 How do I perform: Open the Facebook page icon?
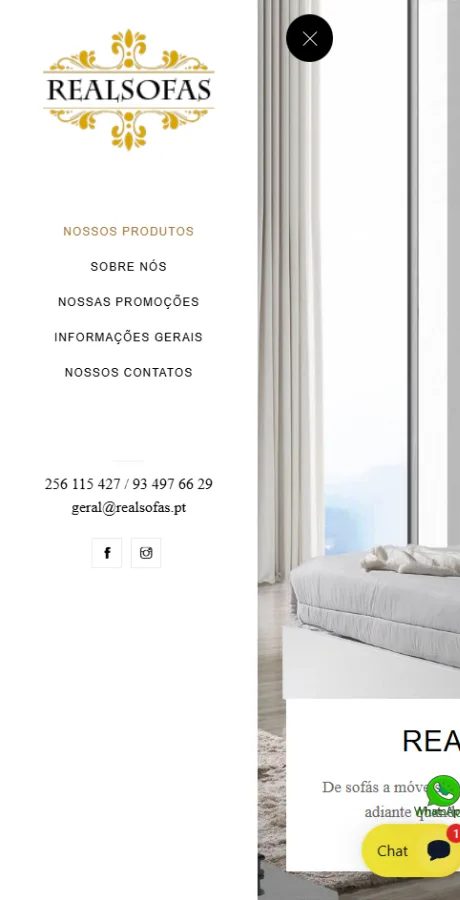tap(107, 553)
